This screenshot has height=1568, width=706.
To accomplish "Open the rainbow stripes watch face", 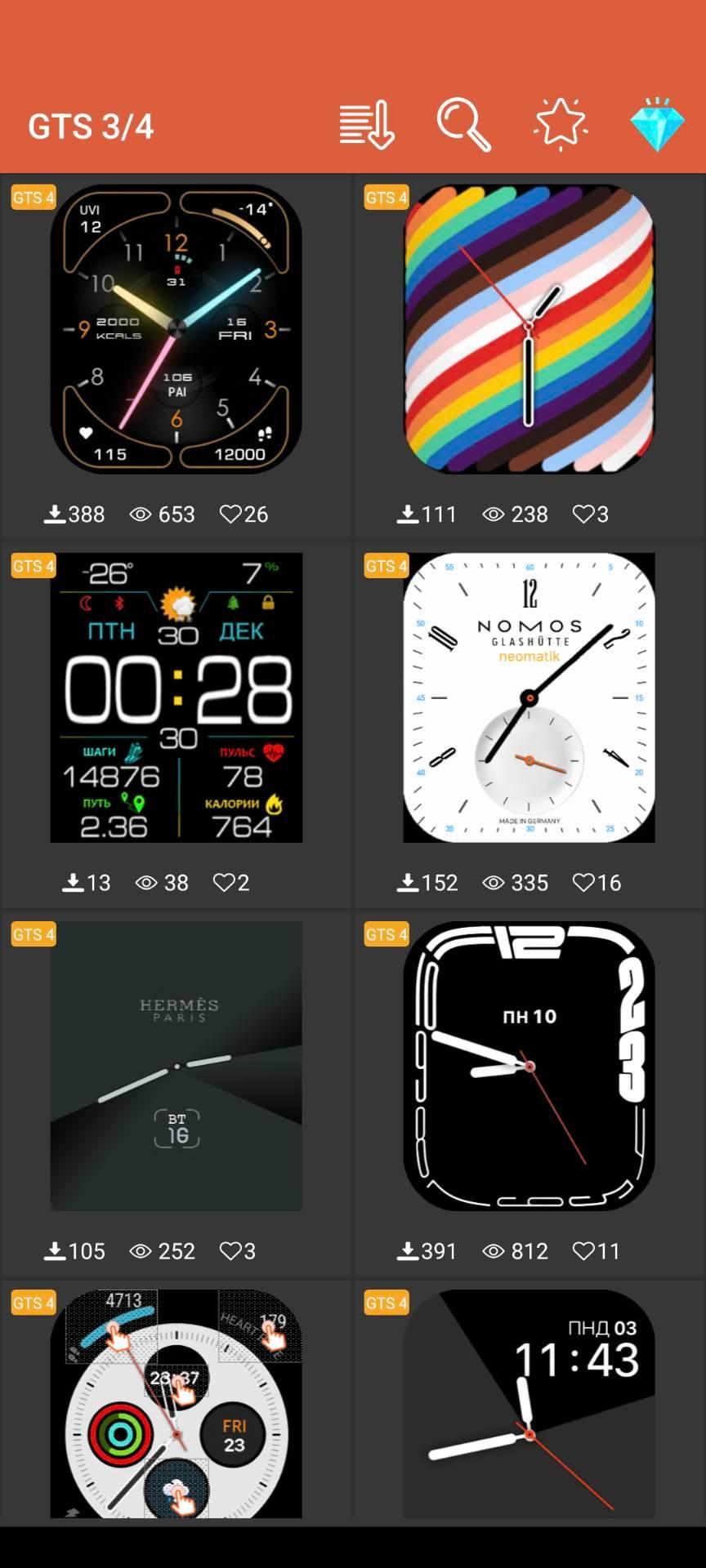I will [529, 329].
